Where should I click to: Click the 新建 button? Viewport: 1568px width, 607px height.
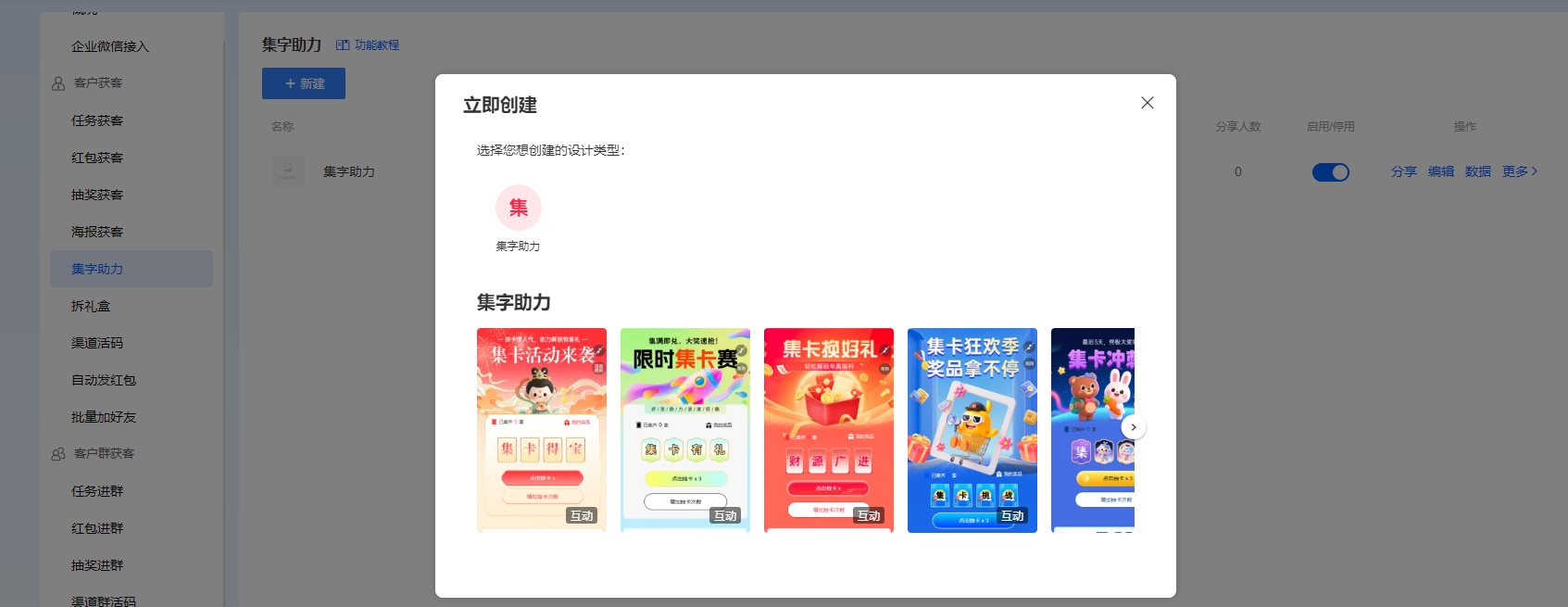[304, 83]
